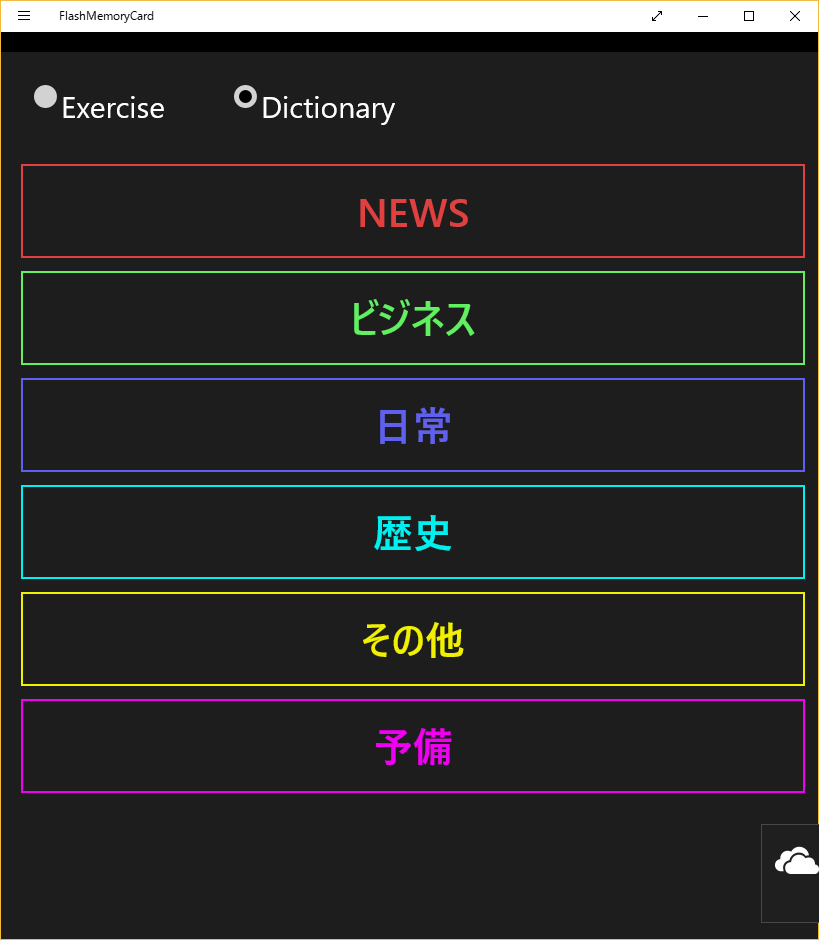Click the magenta 予備 label text

click(413, 747)
